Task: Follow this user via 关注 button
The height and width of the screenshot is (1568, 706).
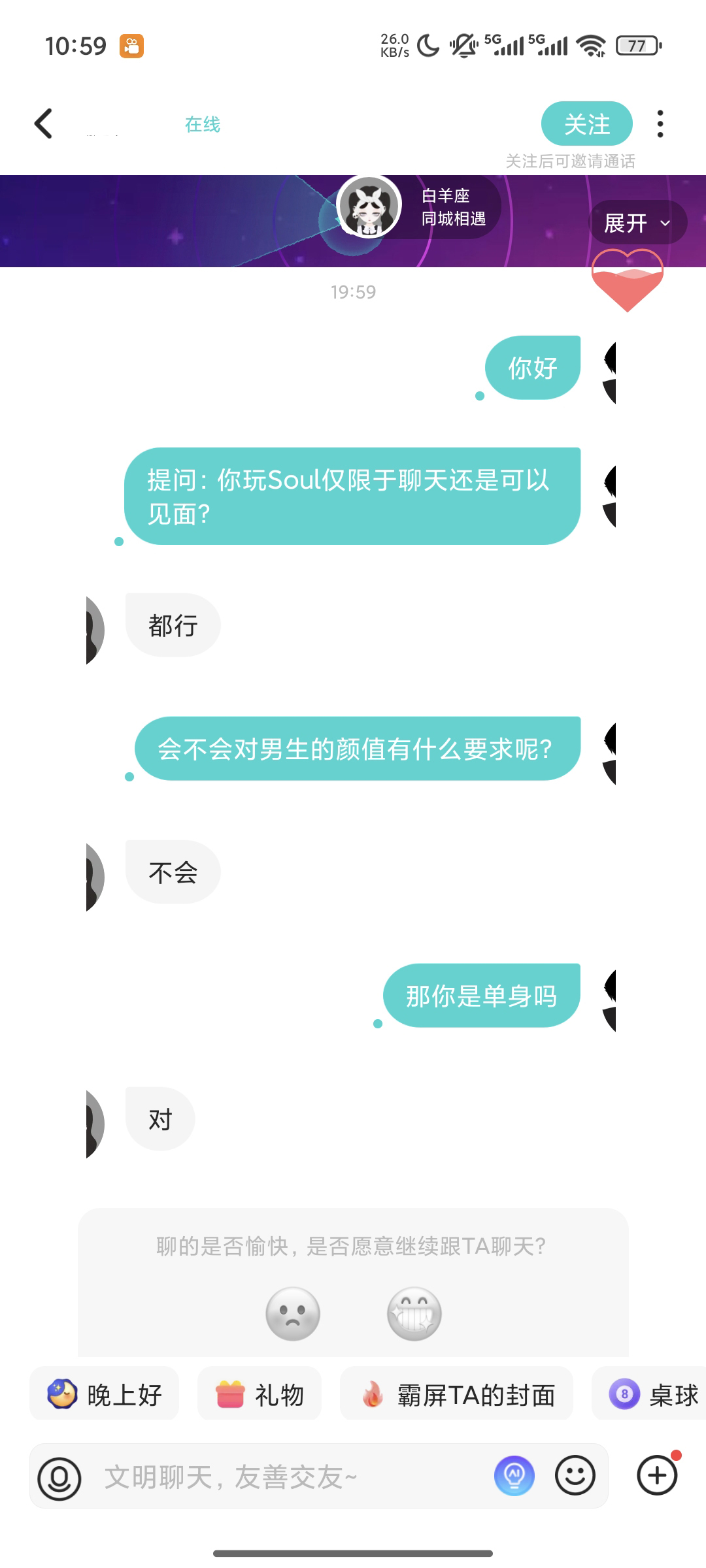Action: pyautogui.click(x=586, y=124)
